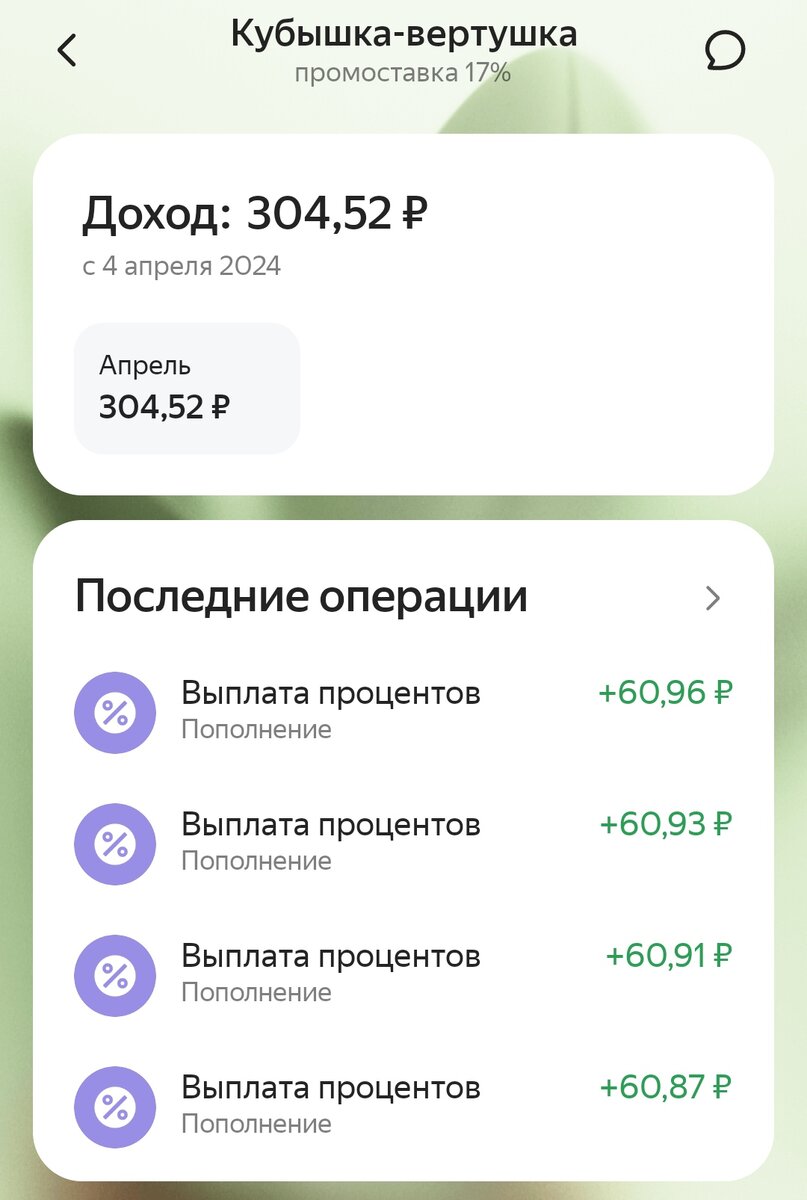807x1200 pixels.
Task: Tap the percent icon beside the +60,93 ₽ payment
Action: 115,843
